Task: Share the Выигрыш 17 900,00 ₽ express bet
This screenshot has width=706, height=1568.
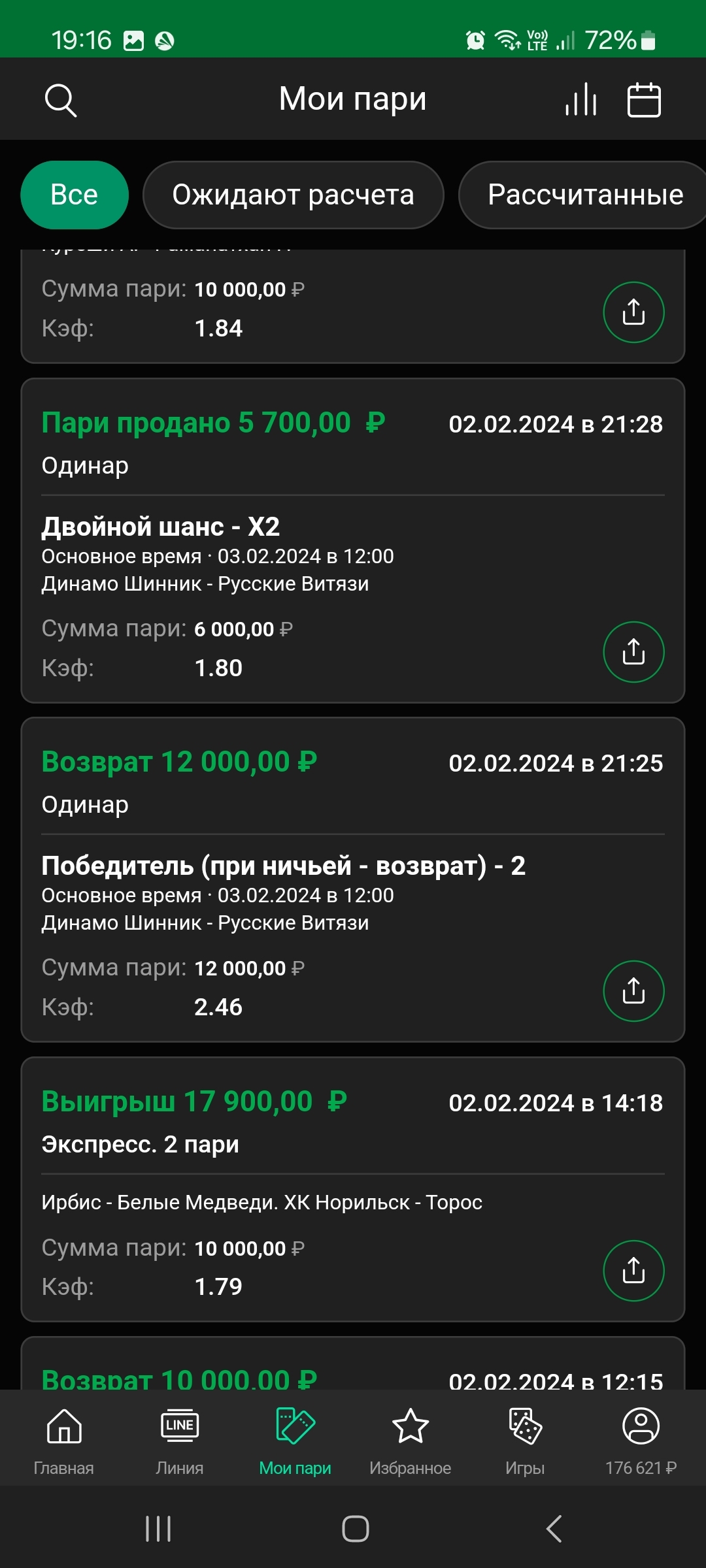Action: (633, 1271)
